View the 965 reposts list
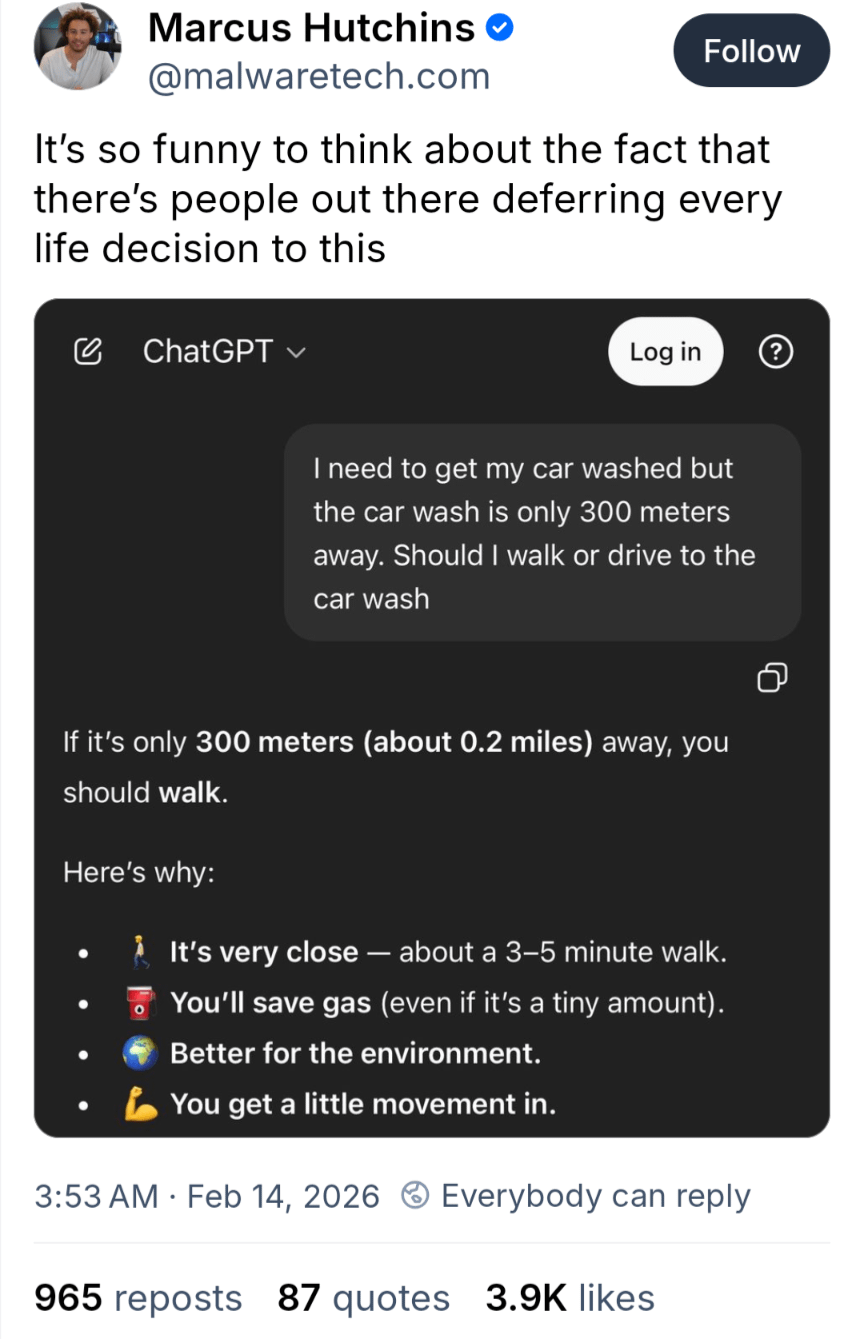The width and height of the screenshot is (864, 1339). pos(138,1298)
